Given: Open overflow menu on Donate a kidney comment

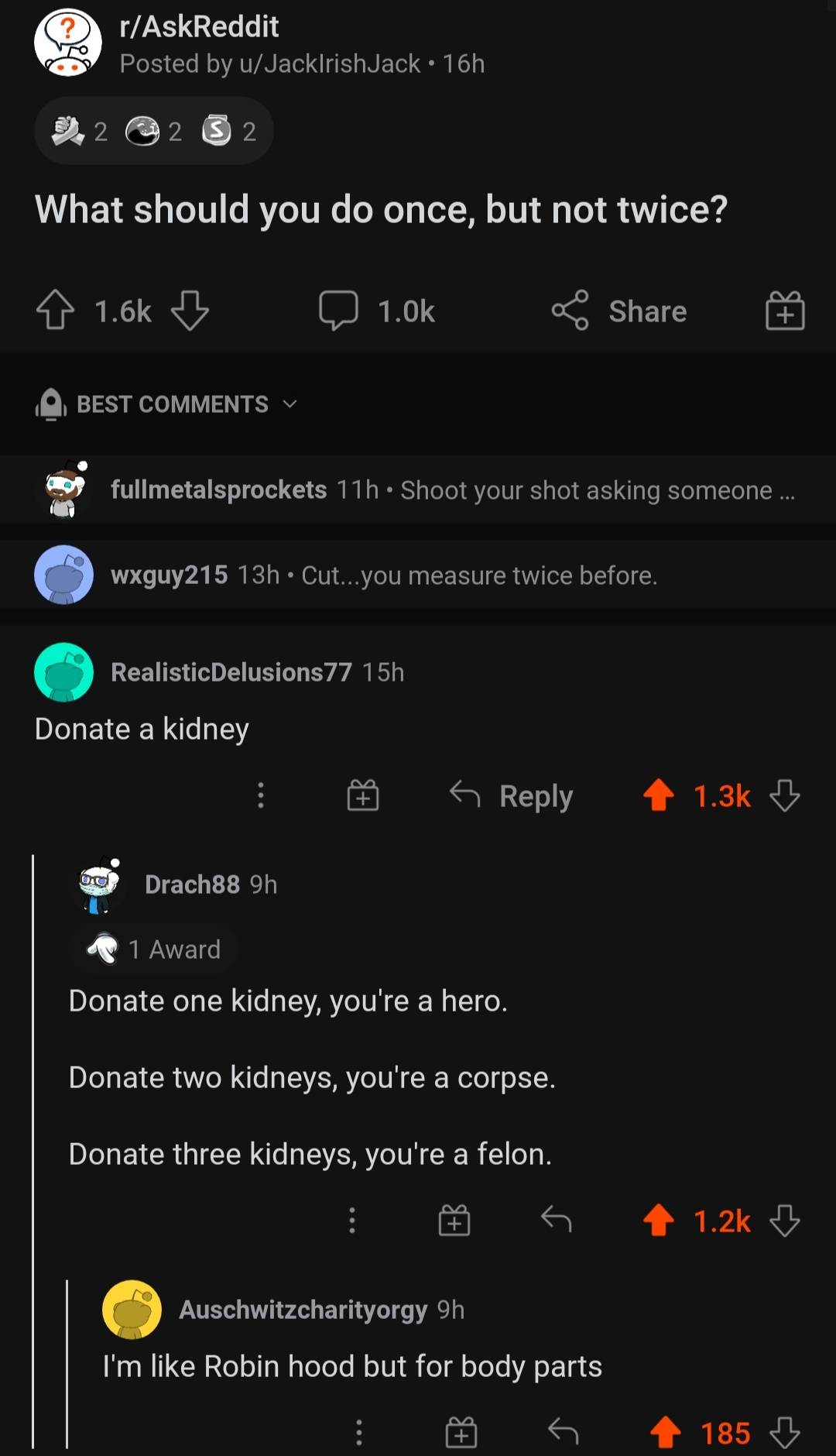Looking at the screenshot, I should [261, 795].
